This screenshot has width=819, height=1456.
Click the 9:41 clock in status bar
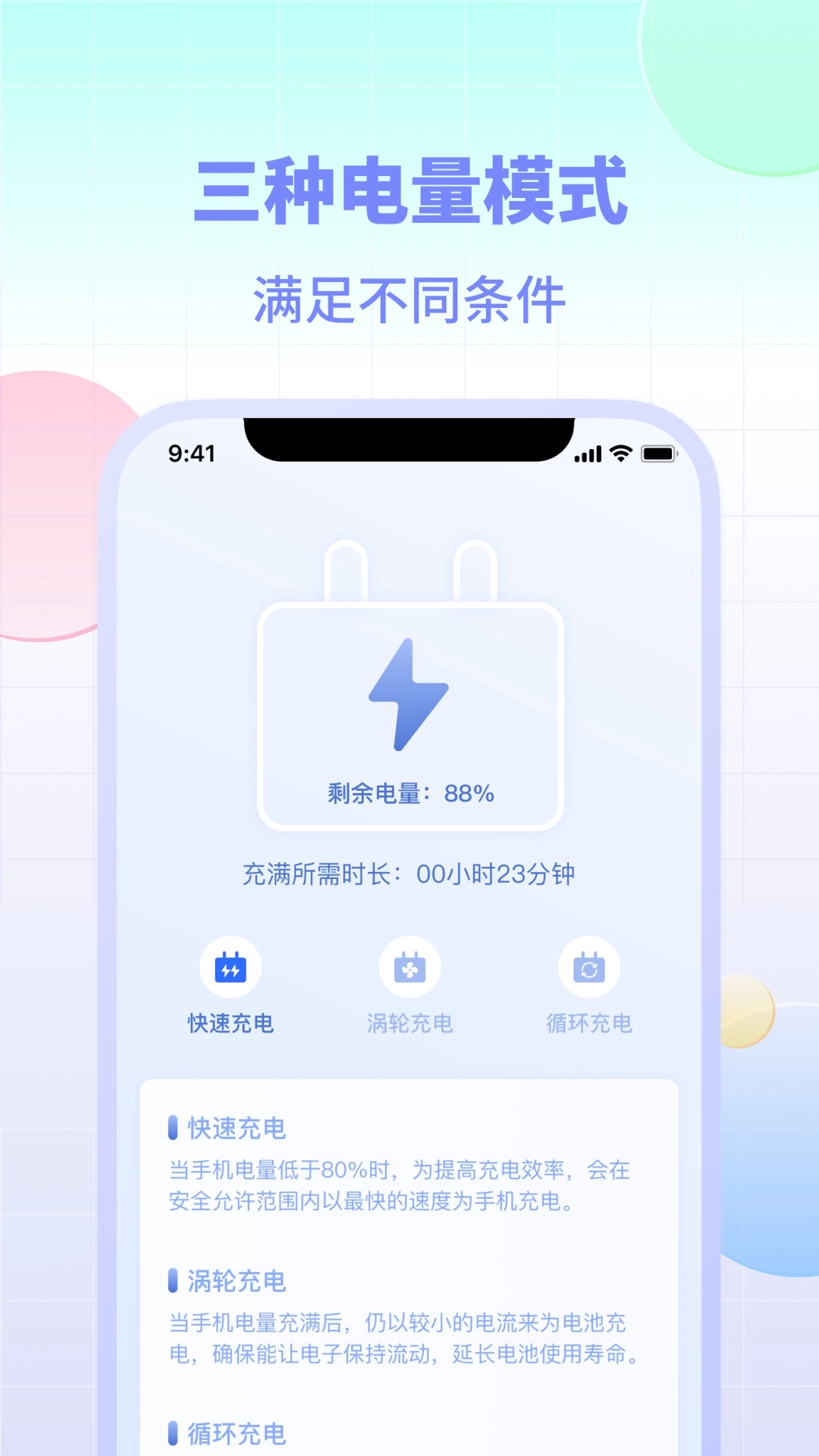[x=190, y=452]
